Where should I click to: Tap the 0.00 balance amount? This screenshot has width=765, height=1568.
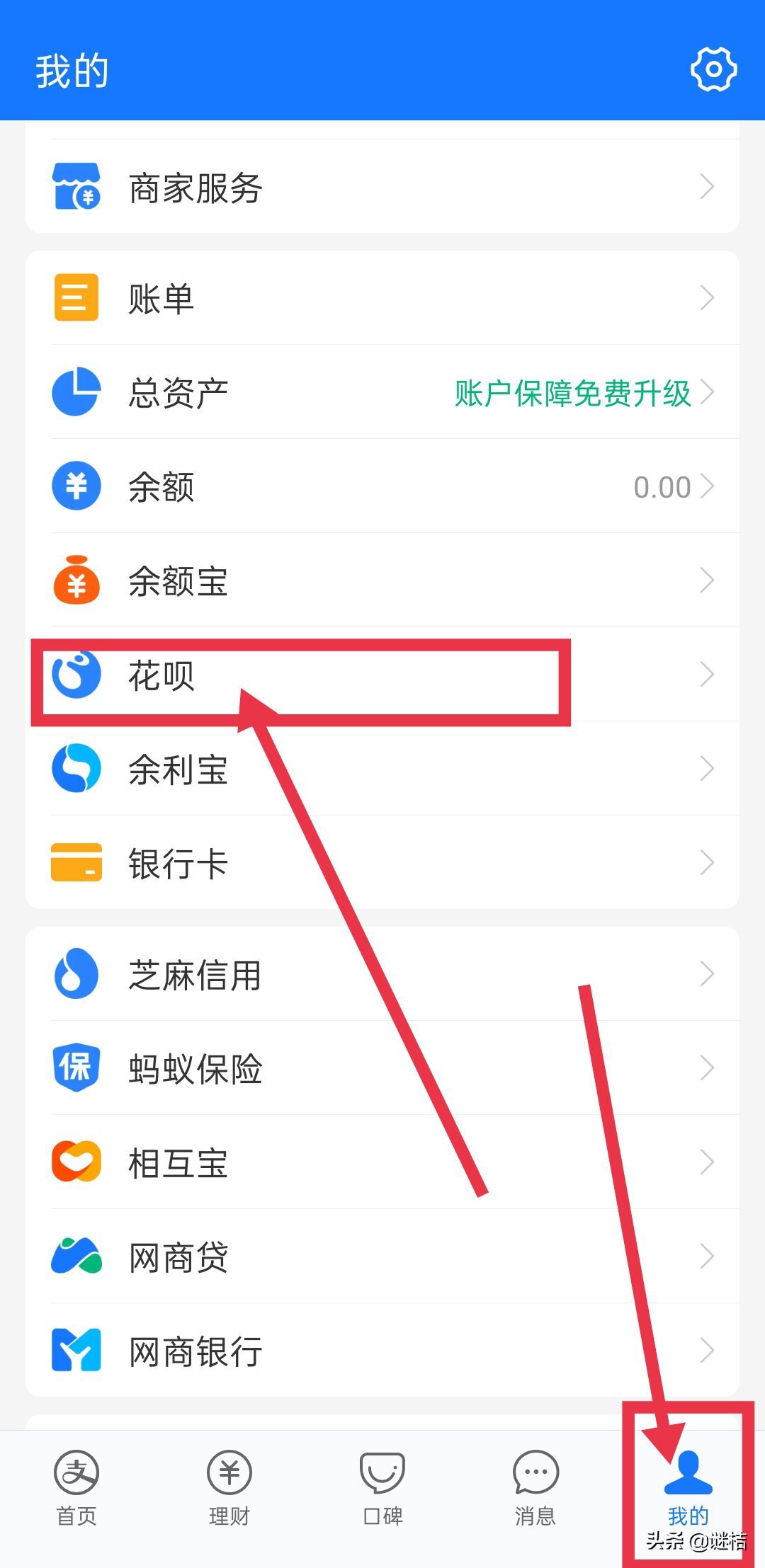[662, 486]
